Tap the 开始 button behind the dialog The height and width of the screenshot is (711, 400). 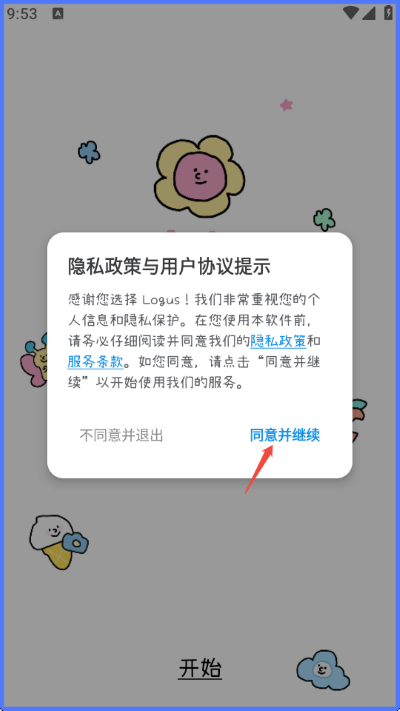pos(200,668)
